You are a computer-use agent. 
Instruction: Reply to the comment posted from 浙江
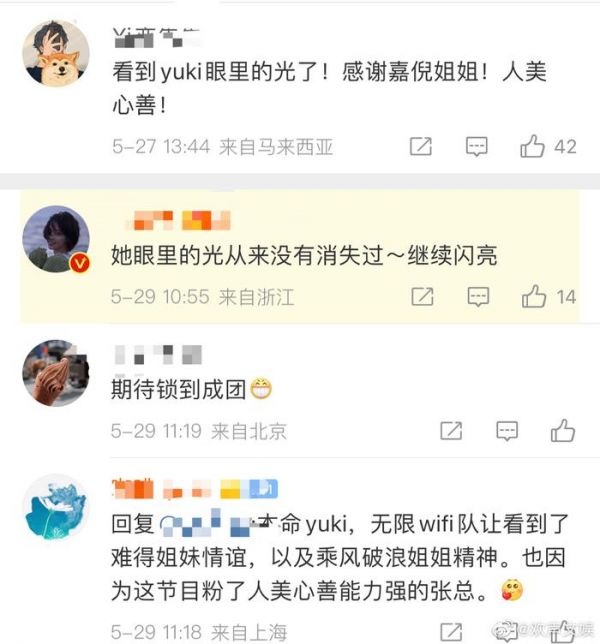pos(478,296)
